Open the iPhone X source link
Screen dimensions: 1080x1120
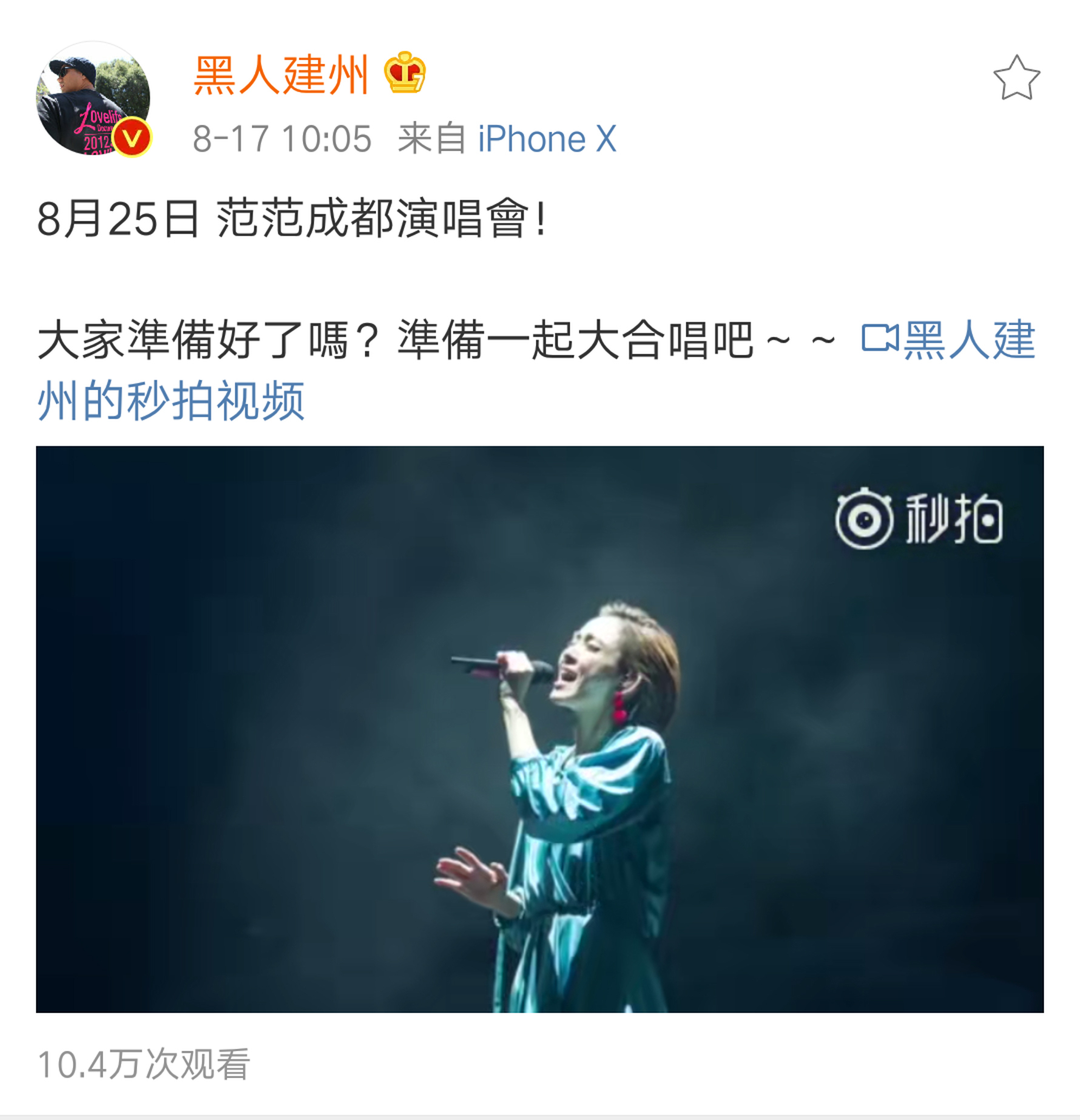[x=547, y=139]
